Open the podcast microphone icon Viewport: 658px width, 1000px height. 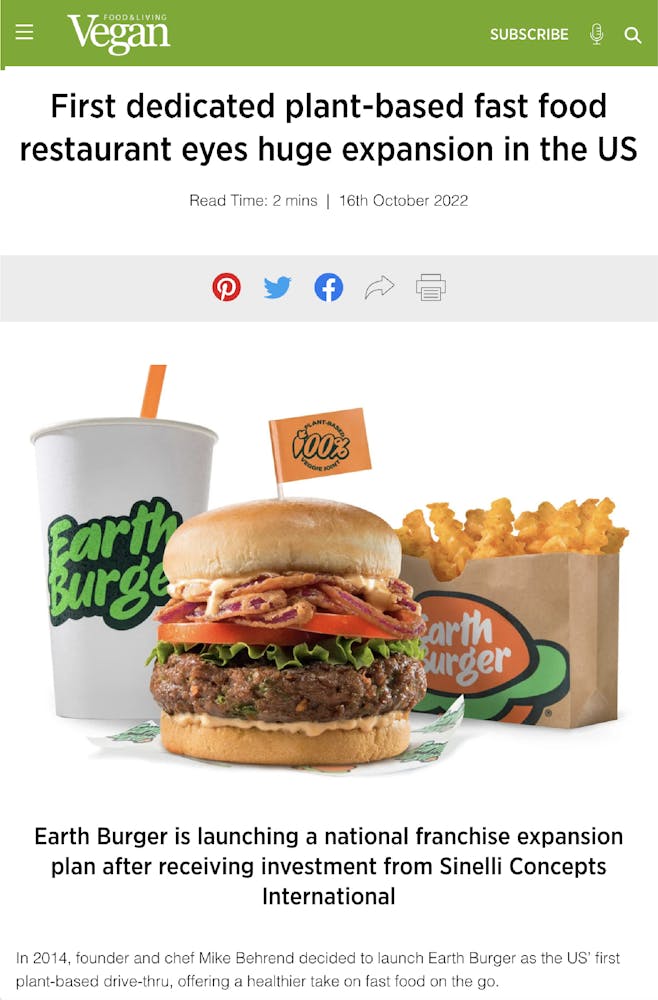tap(597, 34)
